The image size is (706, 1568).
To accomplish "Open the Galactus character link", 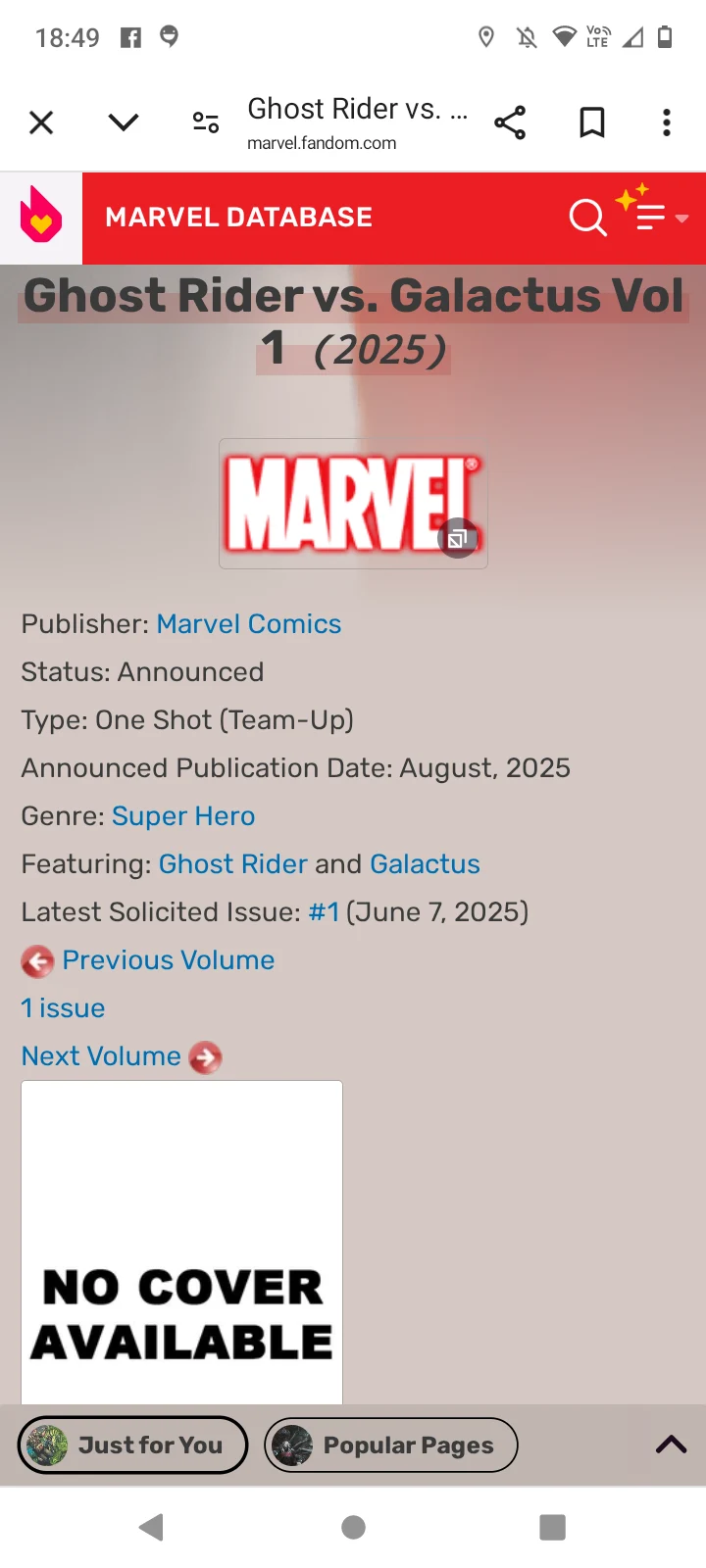I will coord(425,864).
